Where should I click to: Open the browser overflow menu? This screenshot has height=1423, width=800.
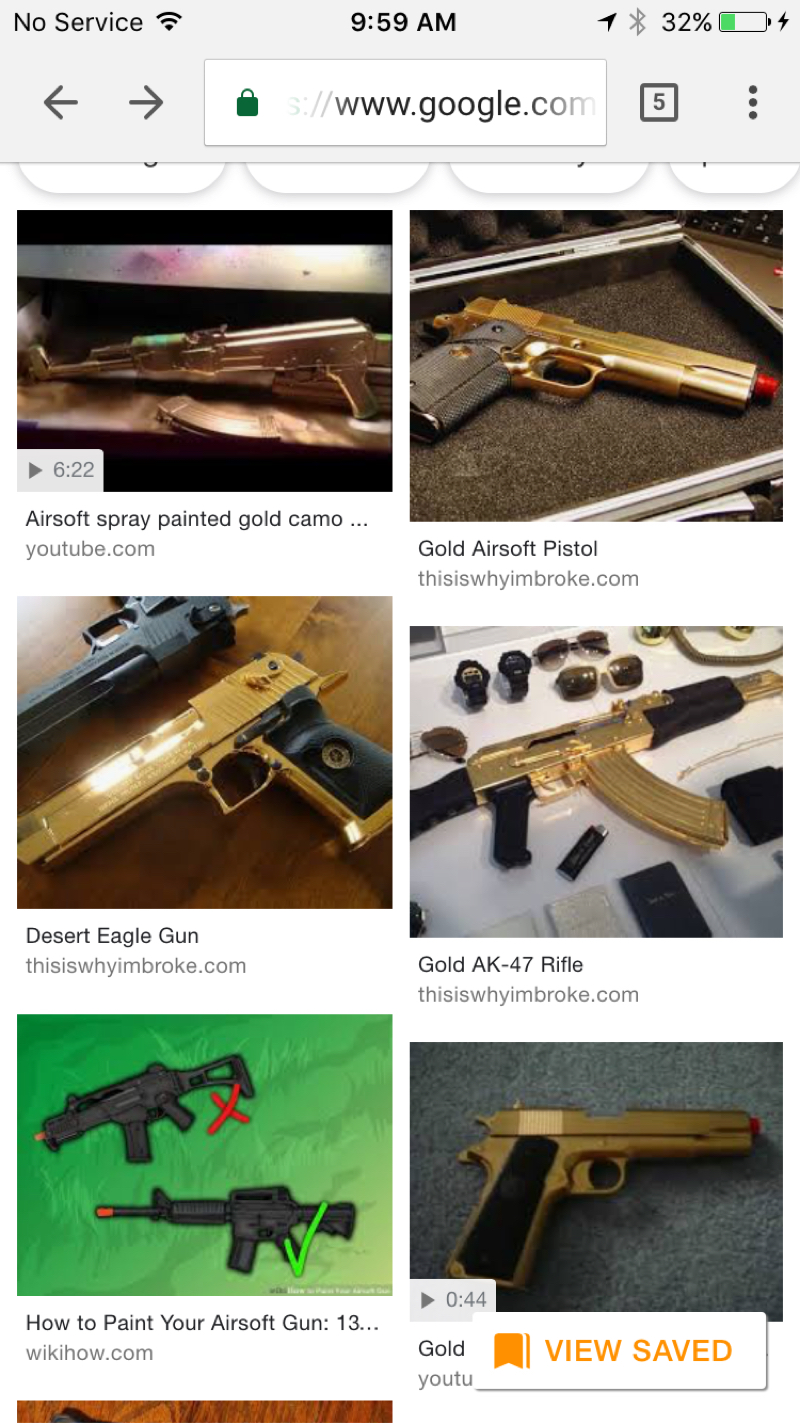click(752, 102)
